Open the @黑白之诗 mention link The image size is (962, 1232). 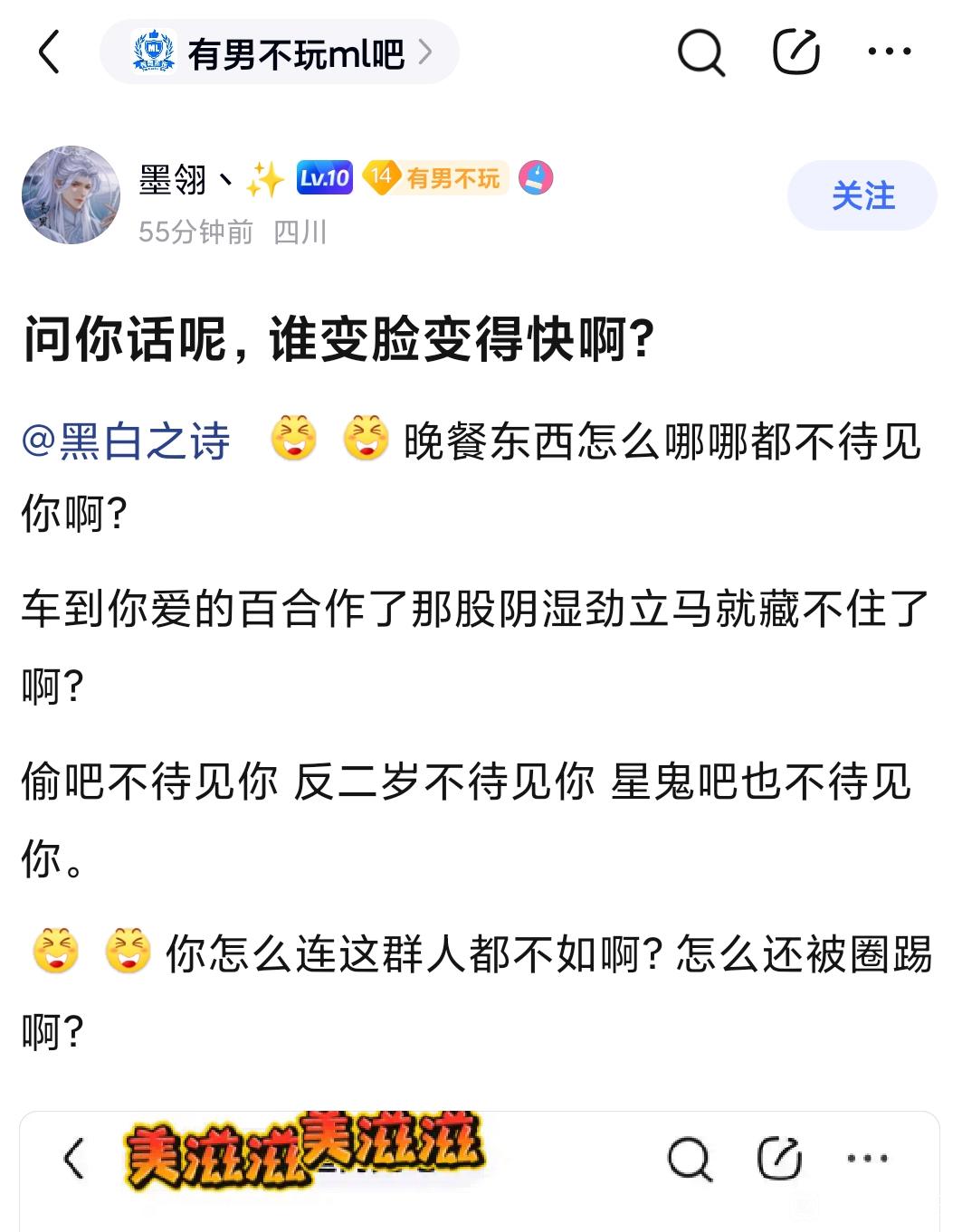coord(126,442)
